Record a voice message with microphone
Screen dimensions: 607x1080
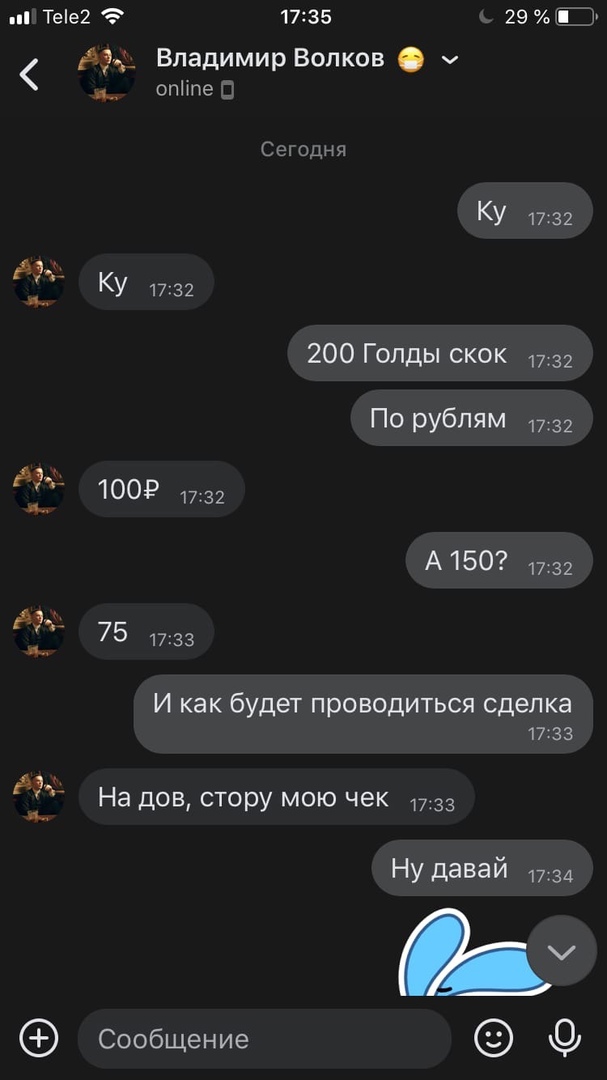(x=565, y=1038)
